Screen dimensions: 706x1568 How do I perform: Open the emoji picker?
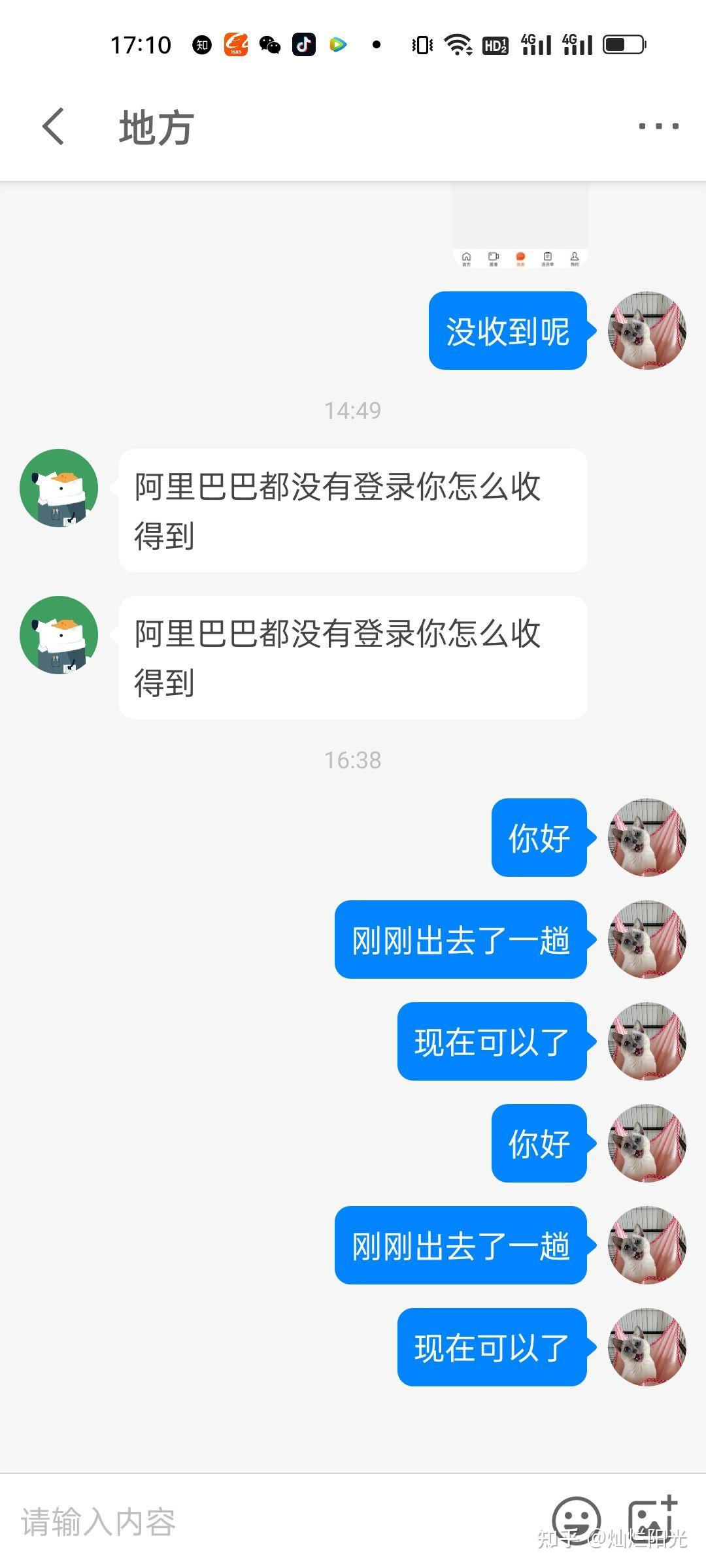point(577,1521)
